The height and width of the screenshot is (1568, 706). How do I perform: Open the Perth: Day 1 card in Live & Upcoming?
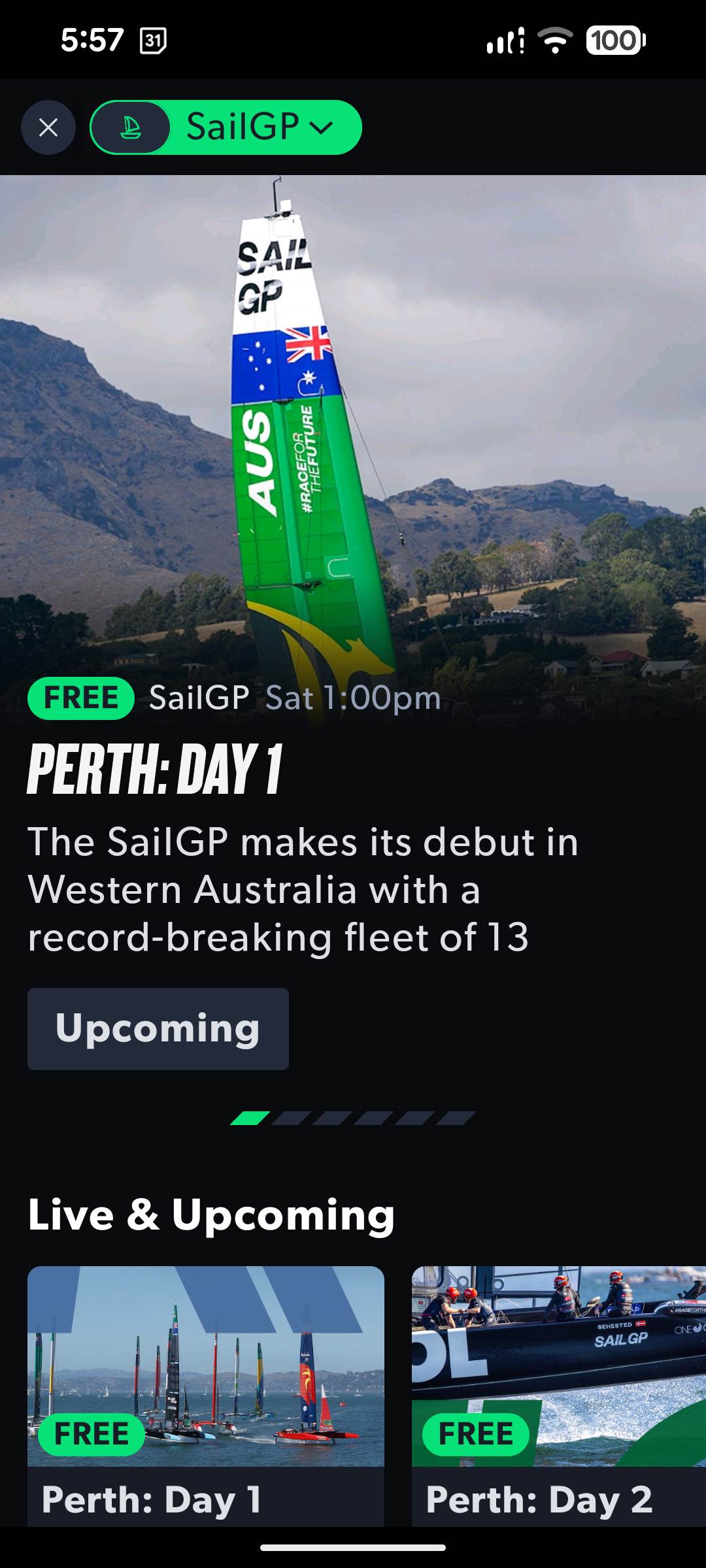[x=205, y=1392]
